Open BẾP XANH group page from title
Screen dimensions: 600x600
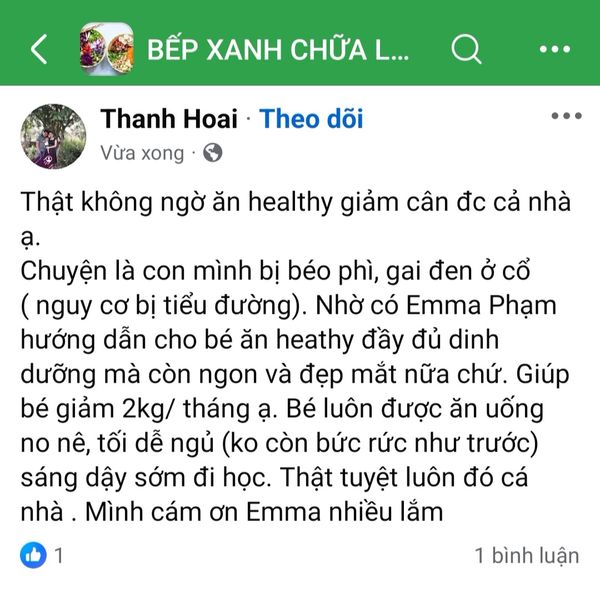click(x=278, y=49)
